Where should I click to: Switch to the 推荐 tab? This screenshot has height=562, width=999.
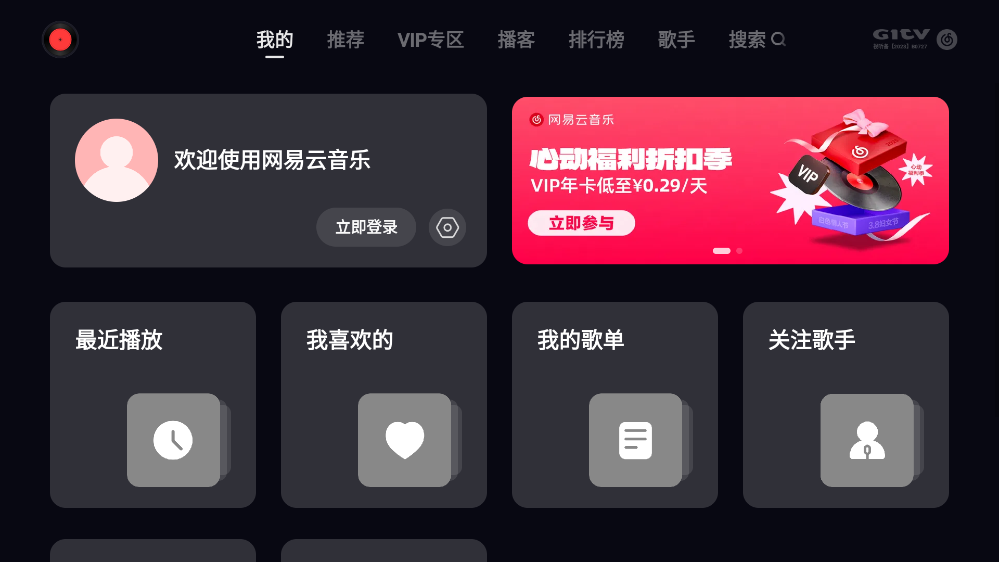(x=345, y=40)
